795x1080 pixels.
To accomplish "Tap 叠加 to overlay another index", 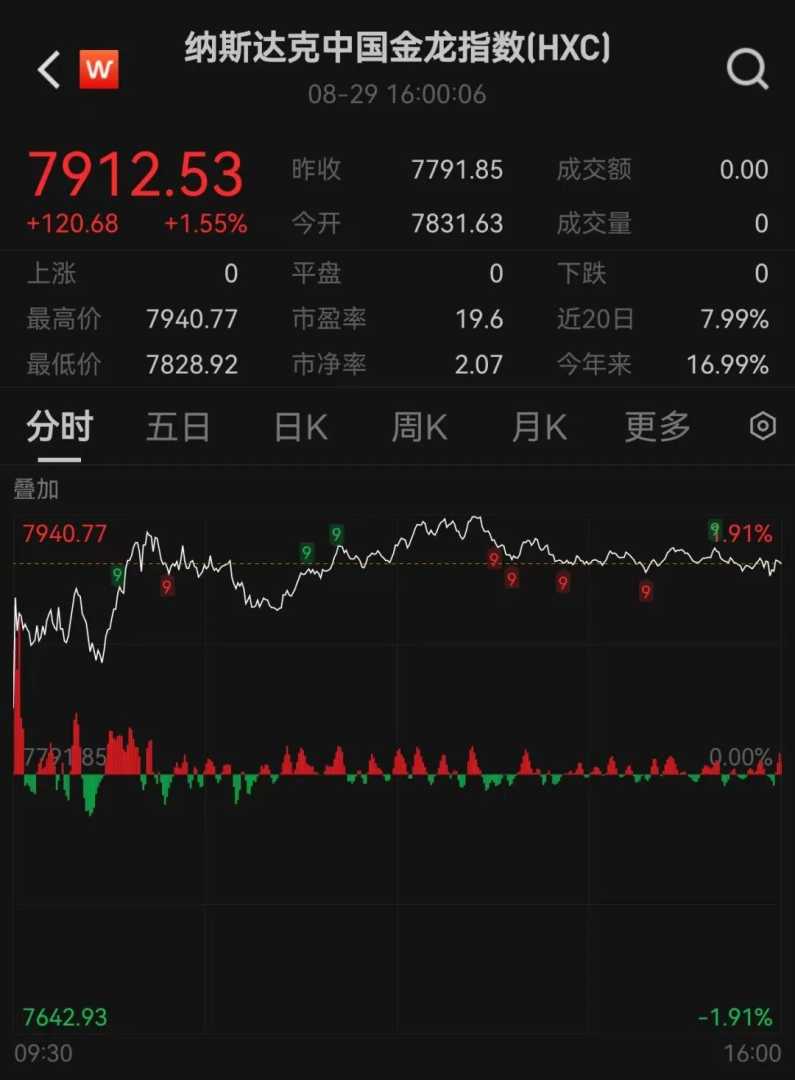I will click(36, 489).
